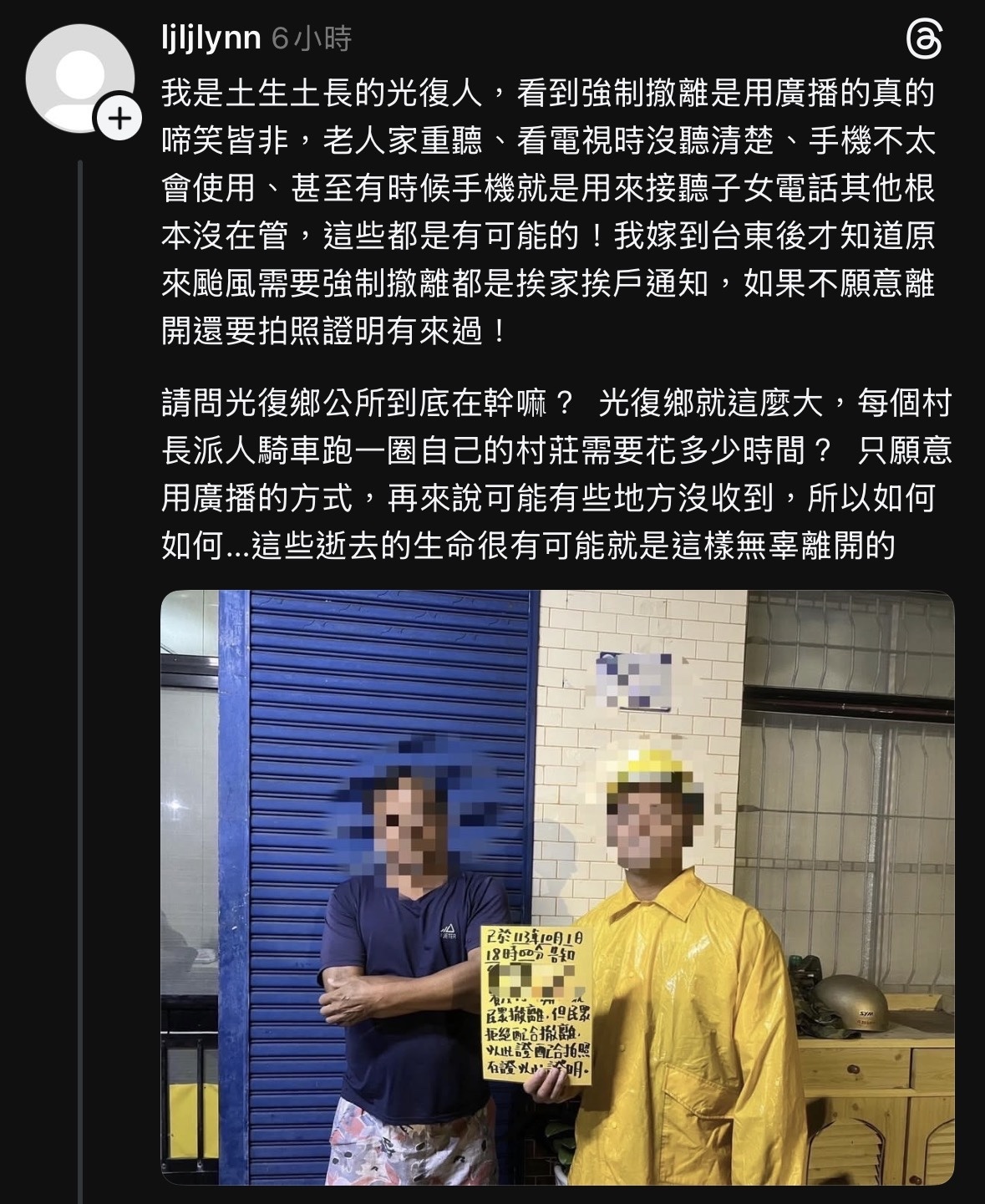Tap the Threads logo icon

[925, 41]
